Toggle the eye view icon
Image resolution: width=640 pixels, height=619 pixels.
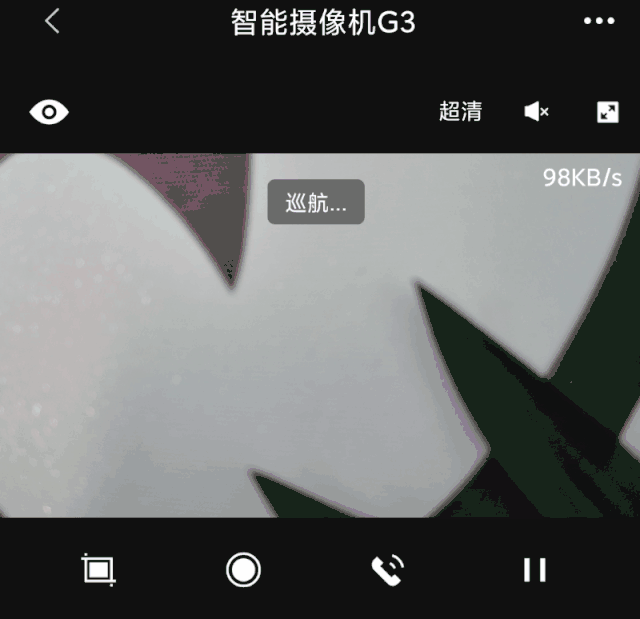pyautogui.click(x=49, y=111)
